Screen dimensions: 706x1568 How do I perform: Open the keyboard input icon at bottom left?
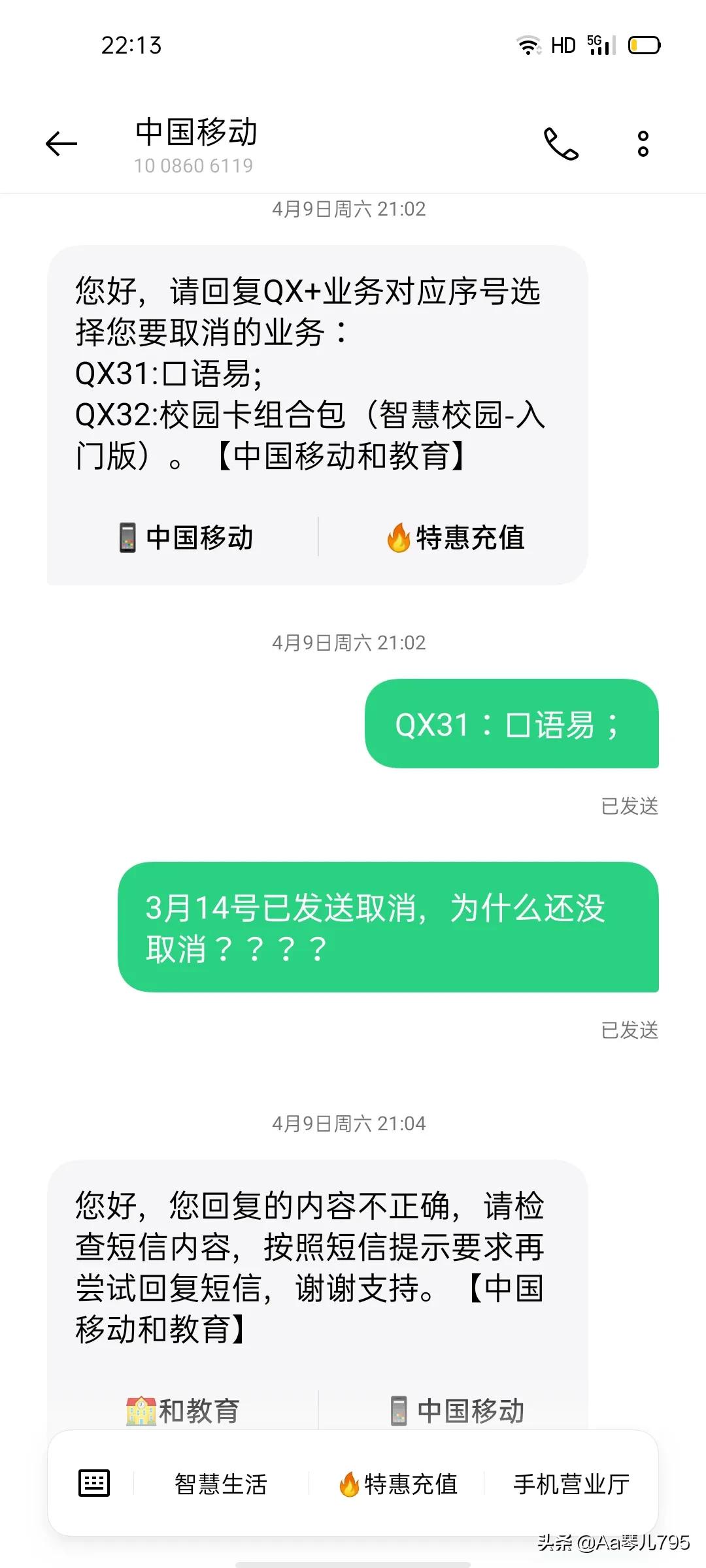pyautogui.click(x=93, y=1484)
